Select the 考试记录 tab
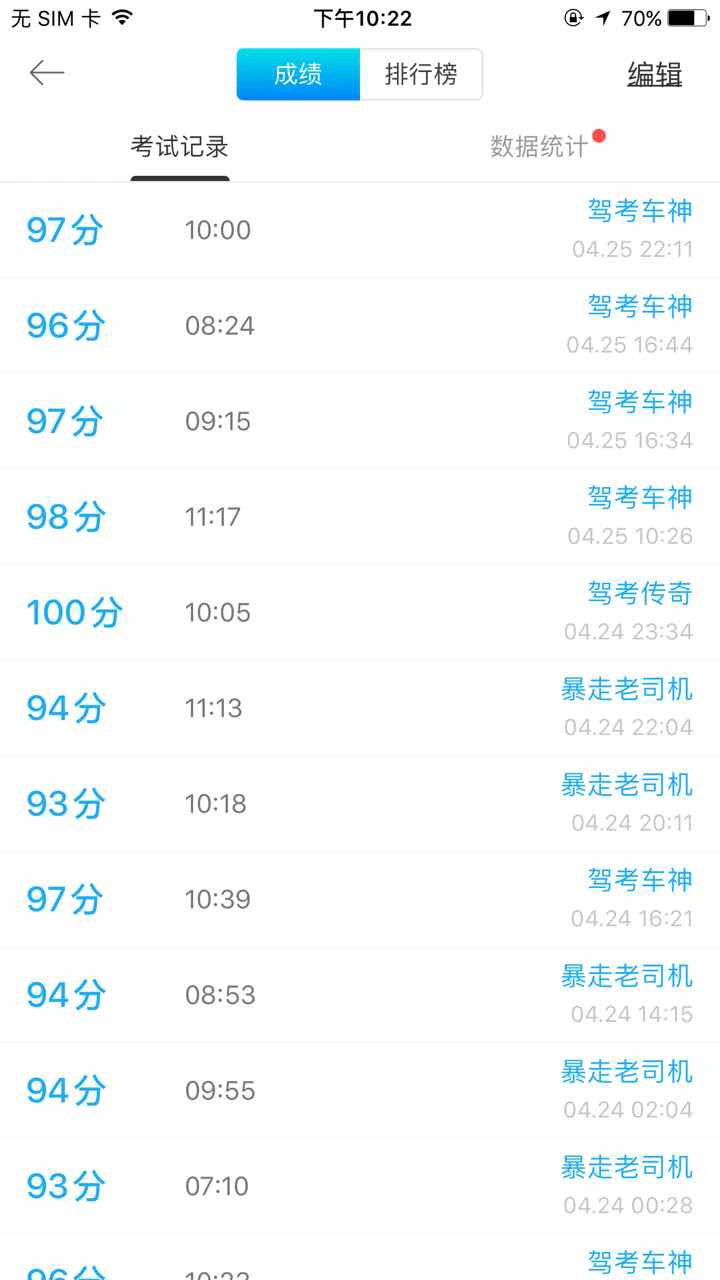This screenshot has height=1280, width=720. (180, 147)
